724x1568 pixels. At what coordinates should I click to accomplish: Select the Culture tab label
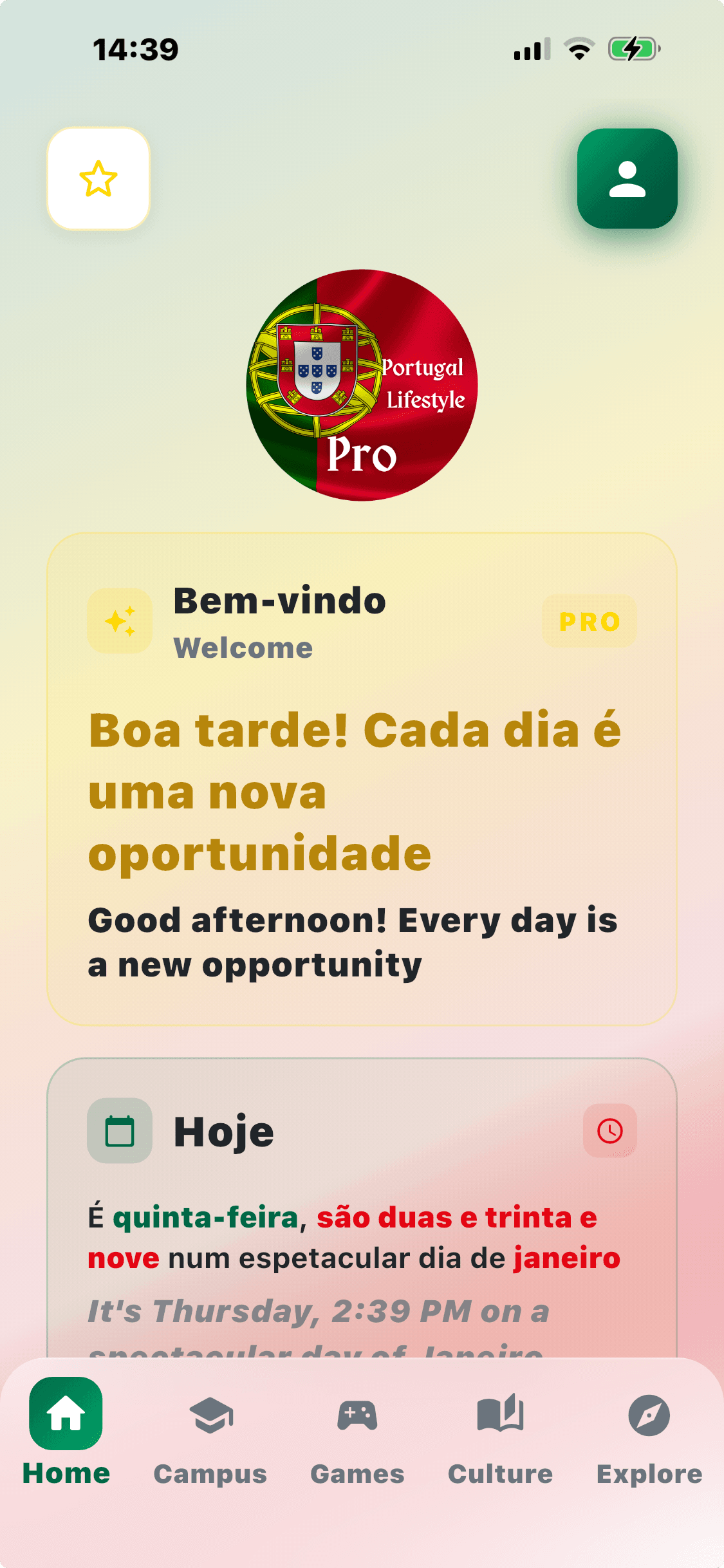click(x=501, y=1473)
